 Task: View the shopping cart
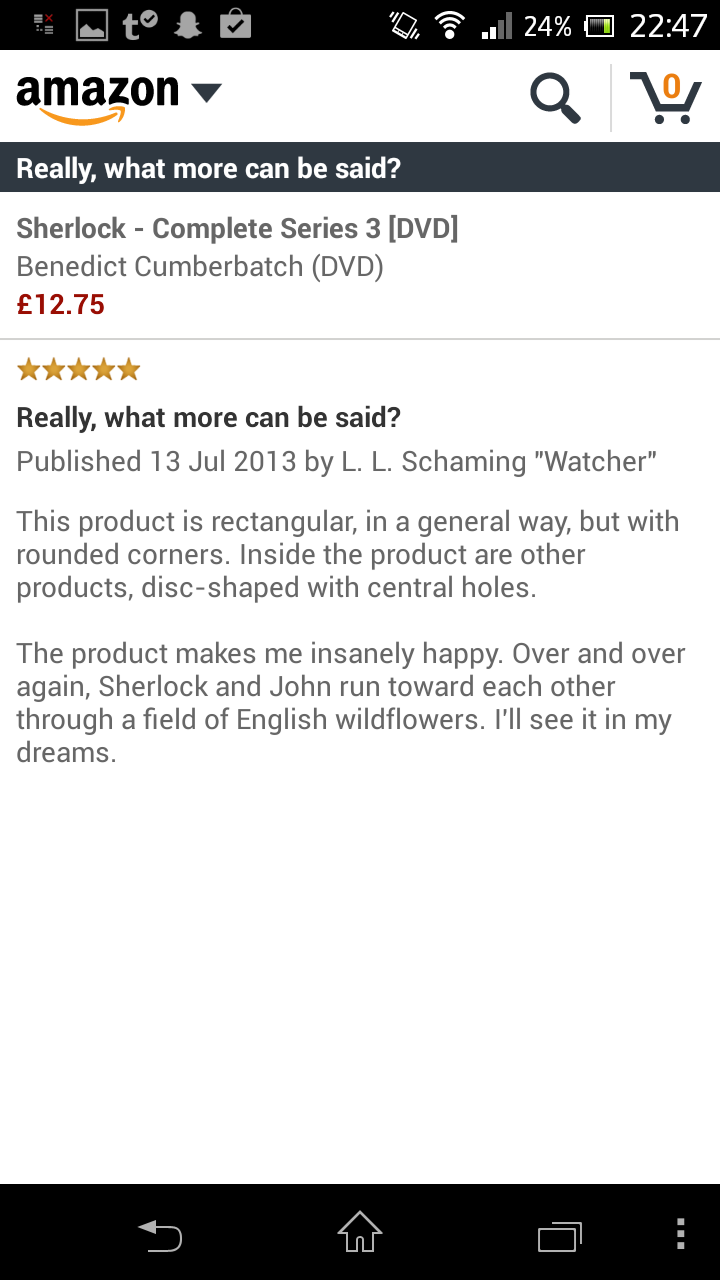(666, 97)
